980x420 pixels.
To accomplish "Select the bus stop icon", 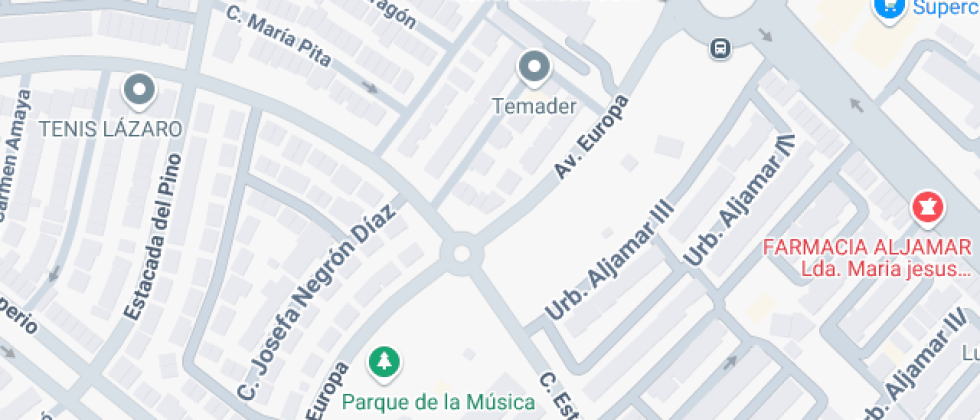I will 719,47.
